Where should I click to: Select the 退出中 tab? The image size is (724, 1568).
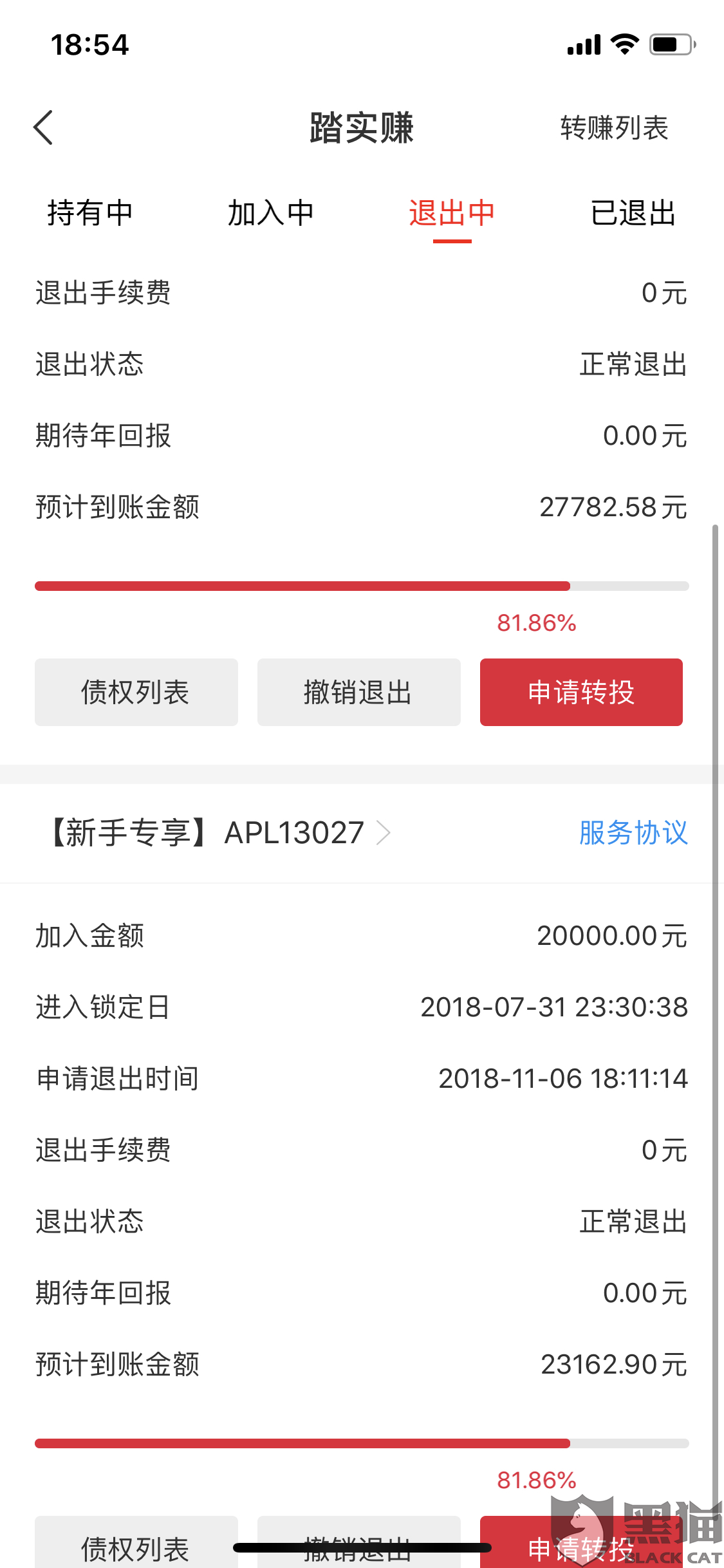click(x=452, y=212)
